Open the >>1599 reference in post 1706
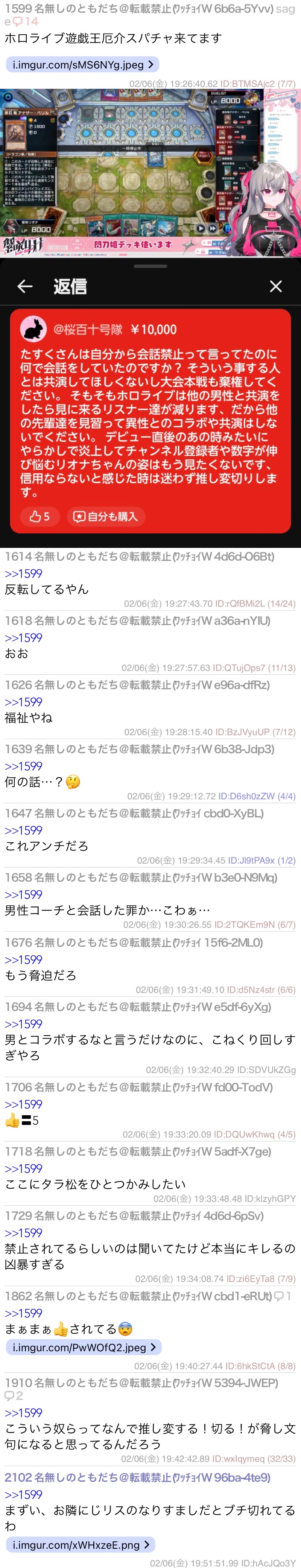Viewport: 301px width, 1568px height. tap(23, 1104)
